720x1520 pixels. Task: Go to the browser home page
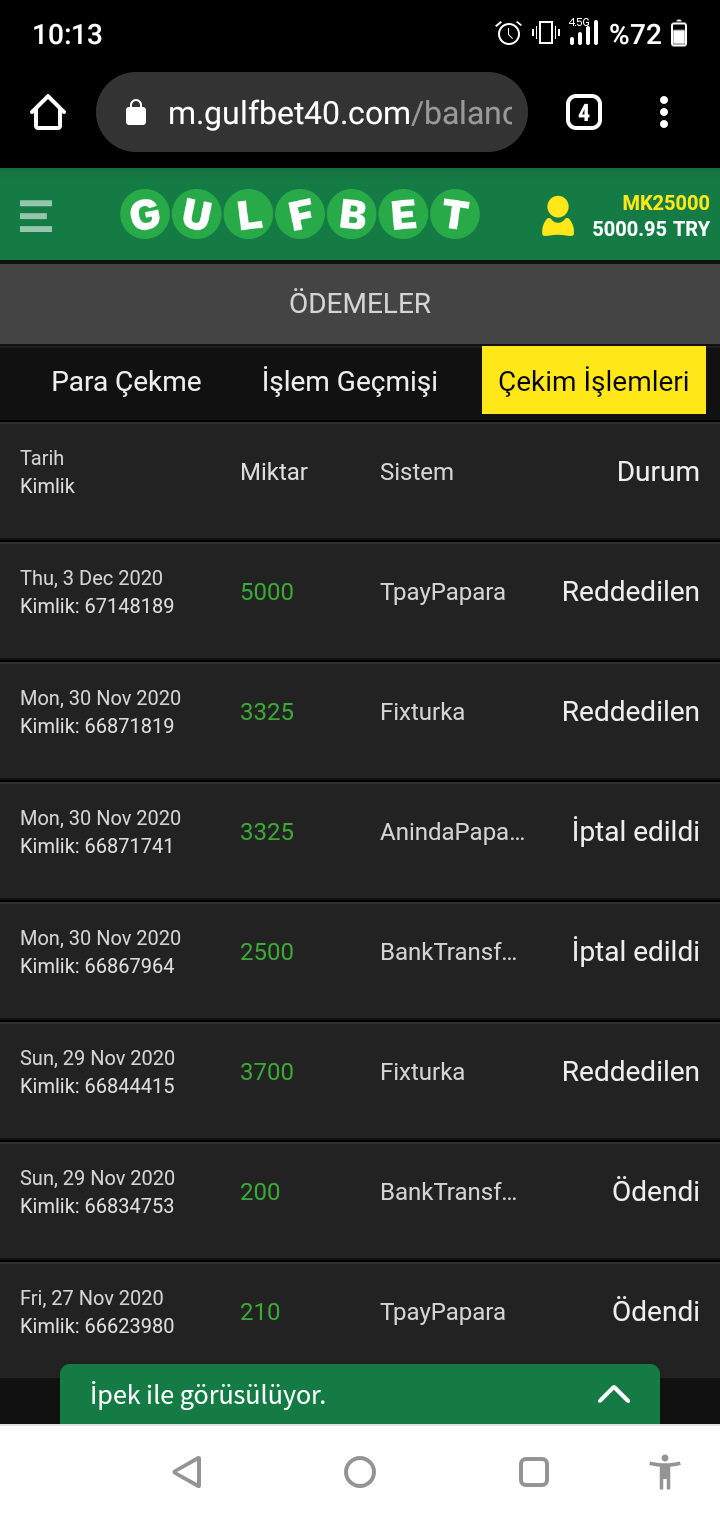click(48, 112)
